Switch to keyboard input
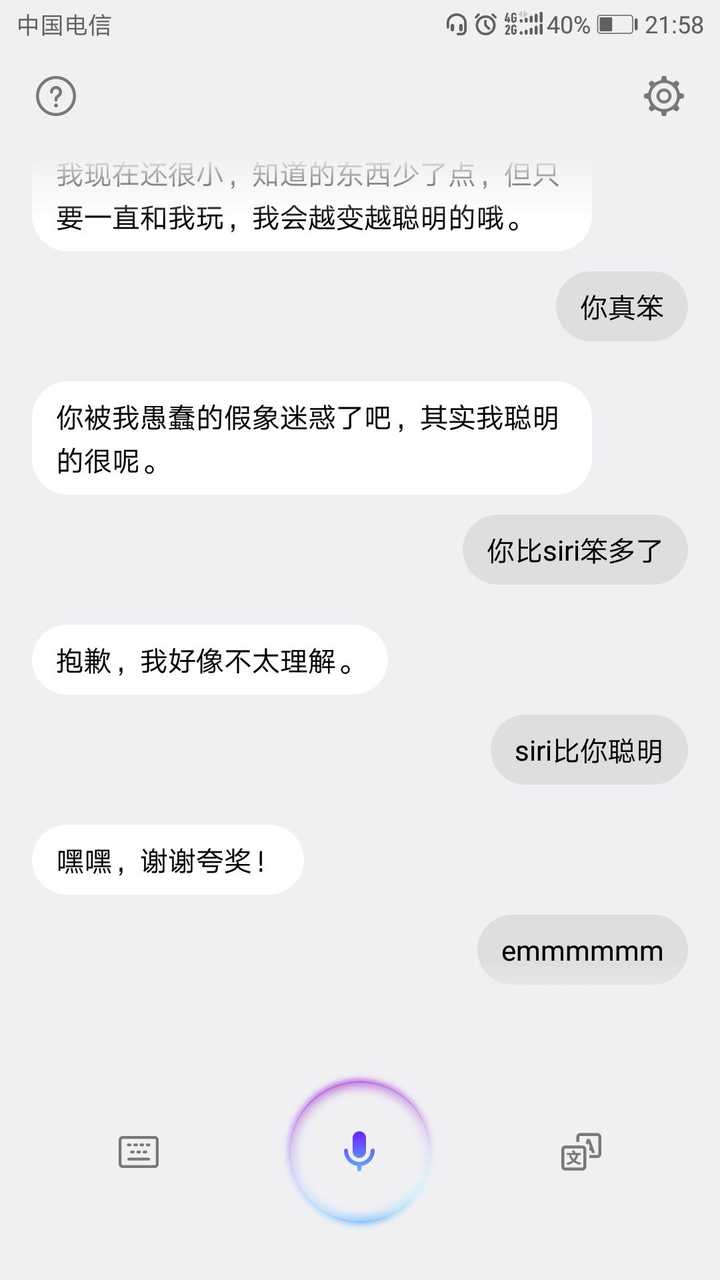The width and height of the screenshot is (720, 1280). [139, 1152]
